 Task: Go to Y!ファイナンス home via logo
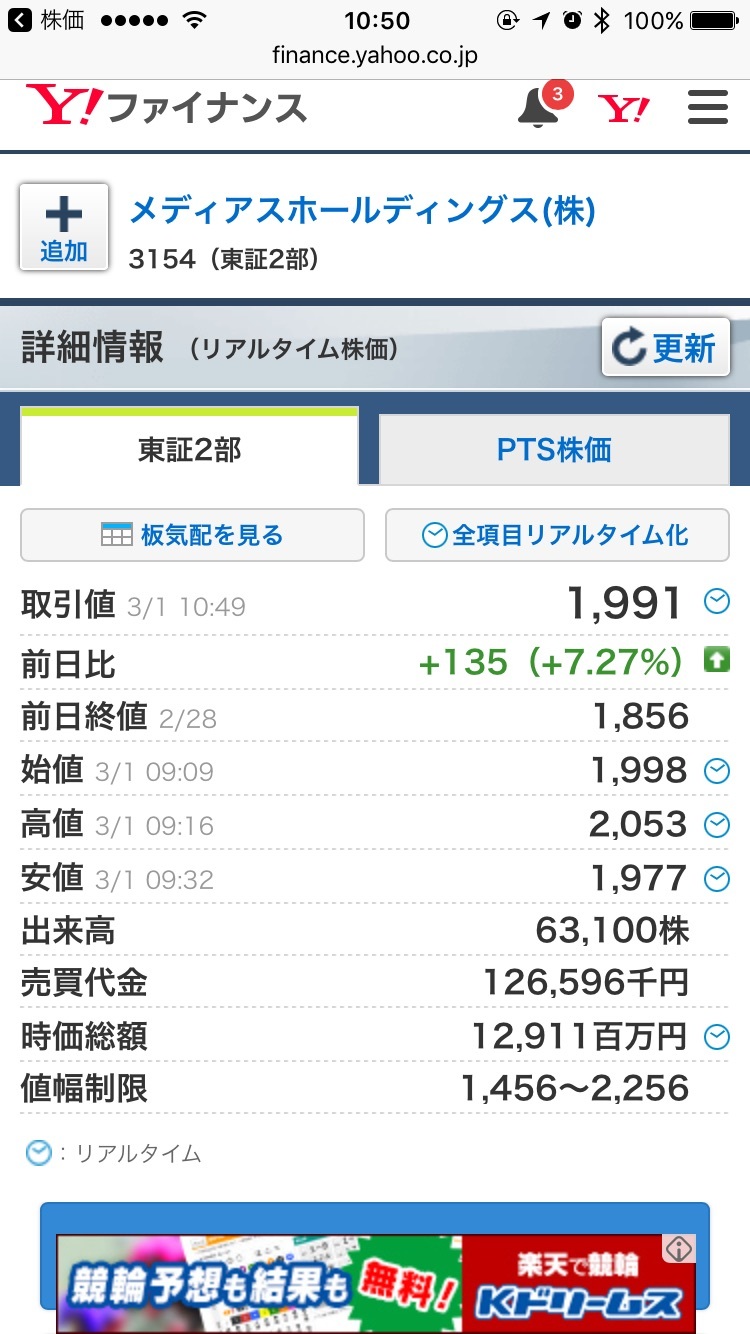[x=166, y=106]
